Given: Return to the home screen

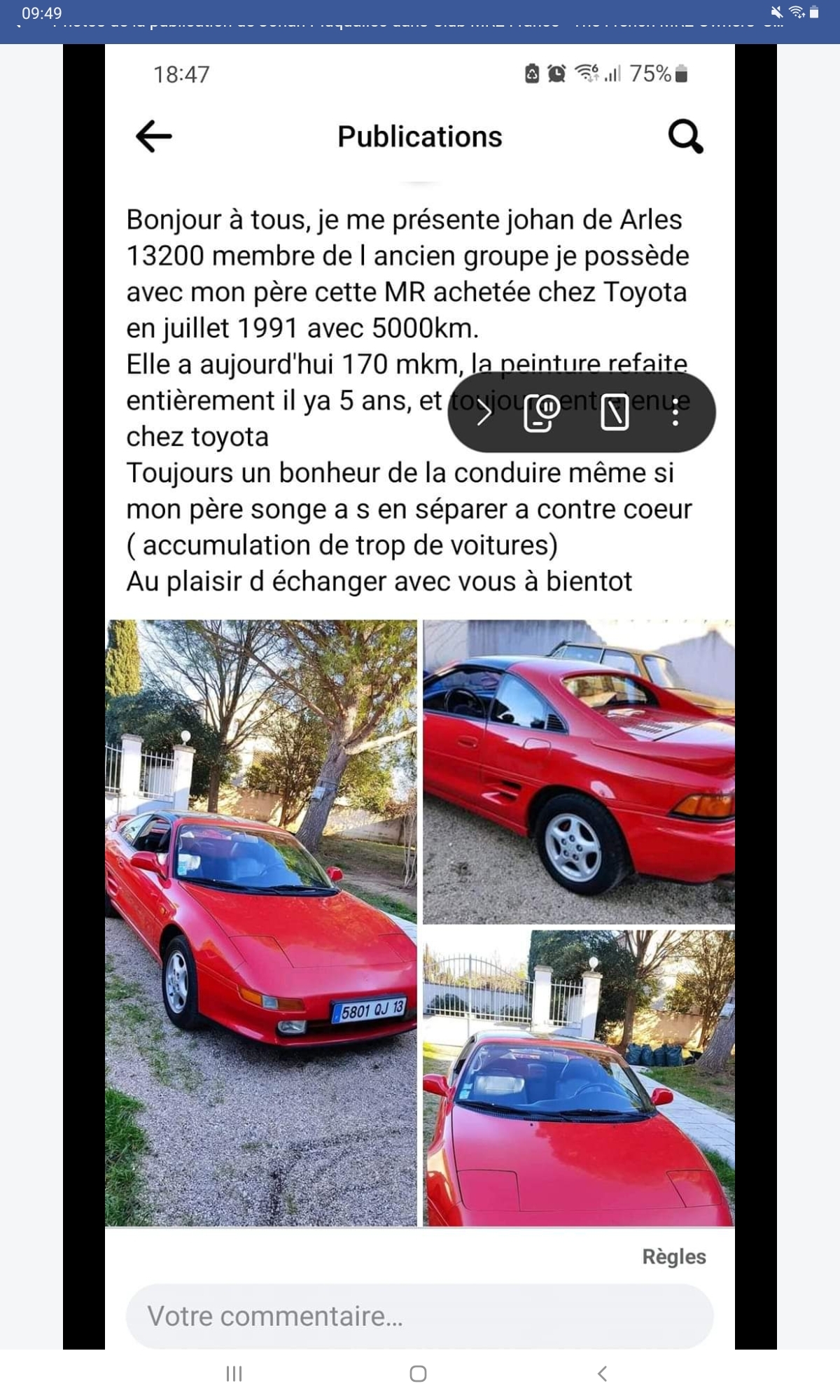Looking at the screenshot, I should click(418, 1373).
